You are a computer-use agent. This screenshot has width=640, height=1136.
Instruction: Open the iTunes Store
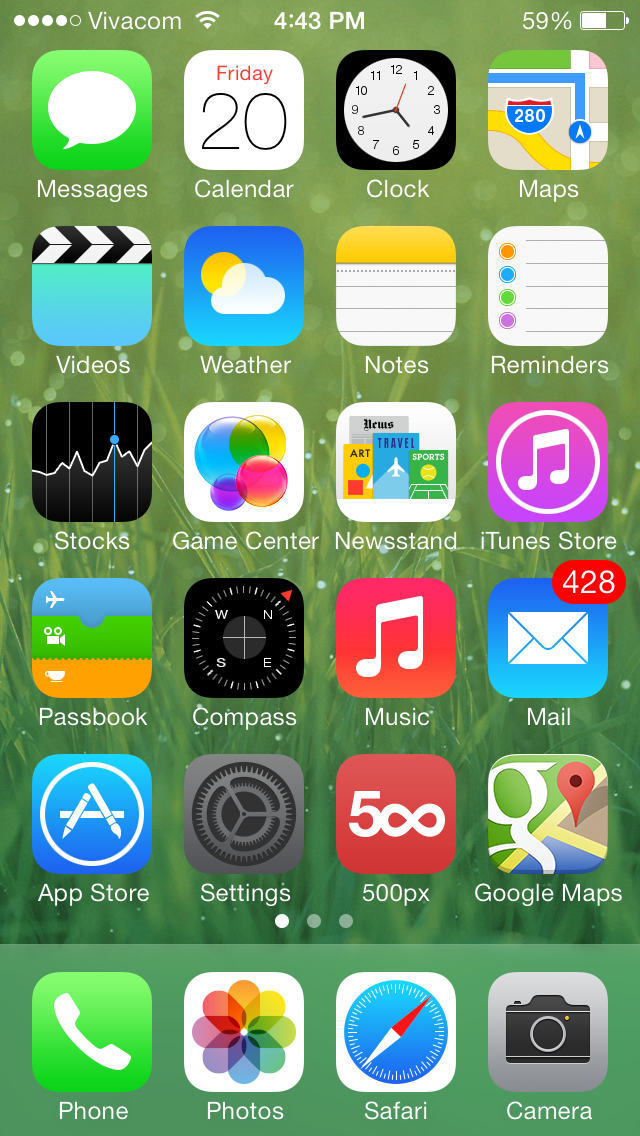click(548, 462)
